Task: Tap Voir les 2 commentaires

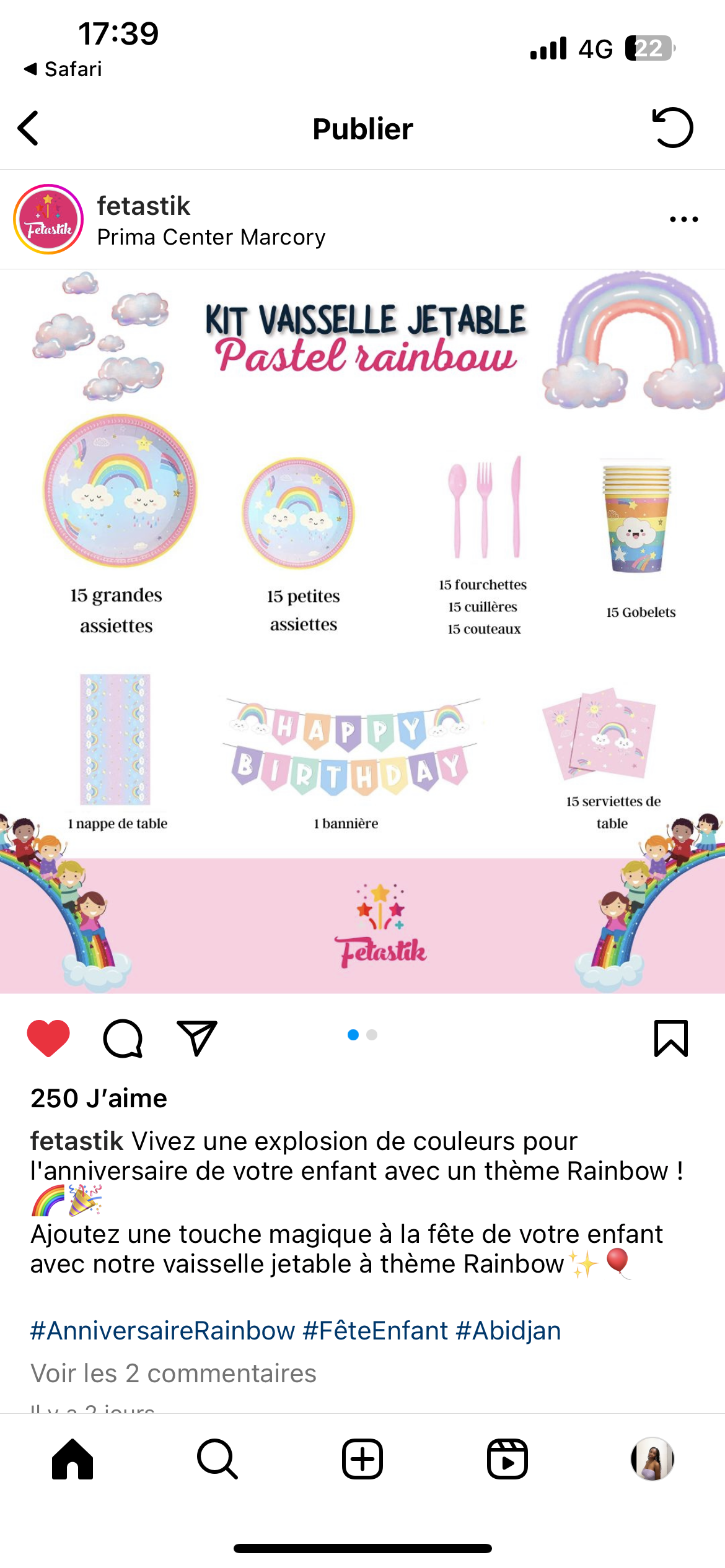Action: click(x=174, y=1373)
